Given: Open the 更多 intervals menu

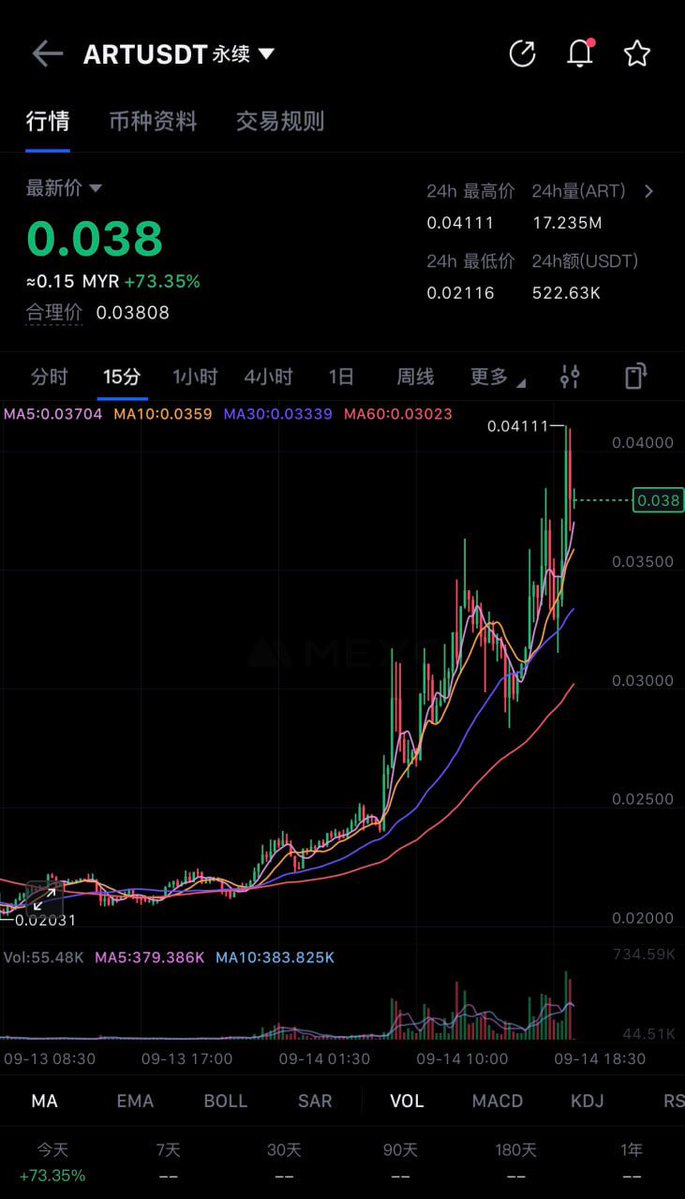Looking at the screenshot, I should click(497, 376).
